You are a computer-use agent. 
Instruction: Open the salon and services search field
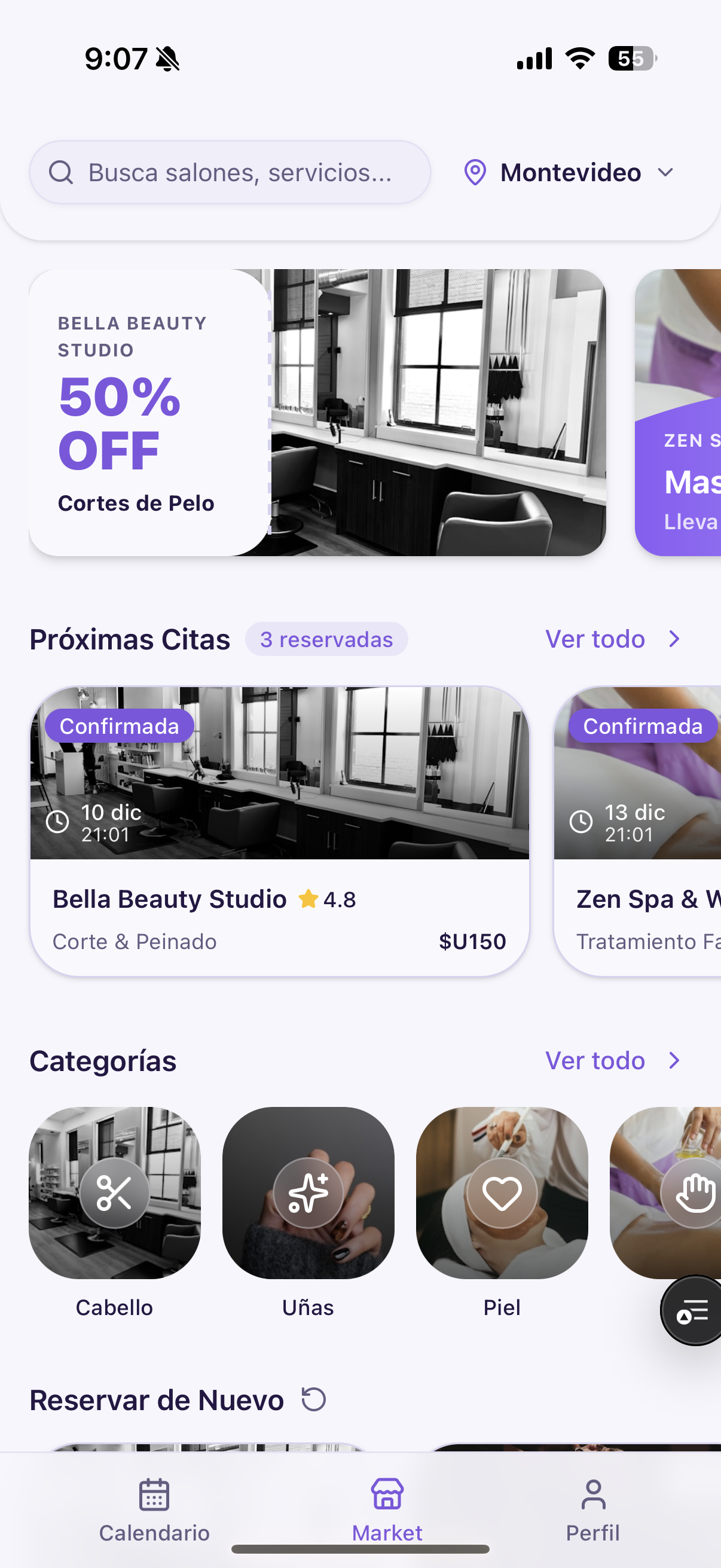click(x=230, y=172)
